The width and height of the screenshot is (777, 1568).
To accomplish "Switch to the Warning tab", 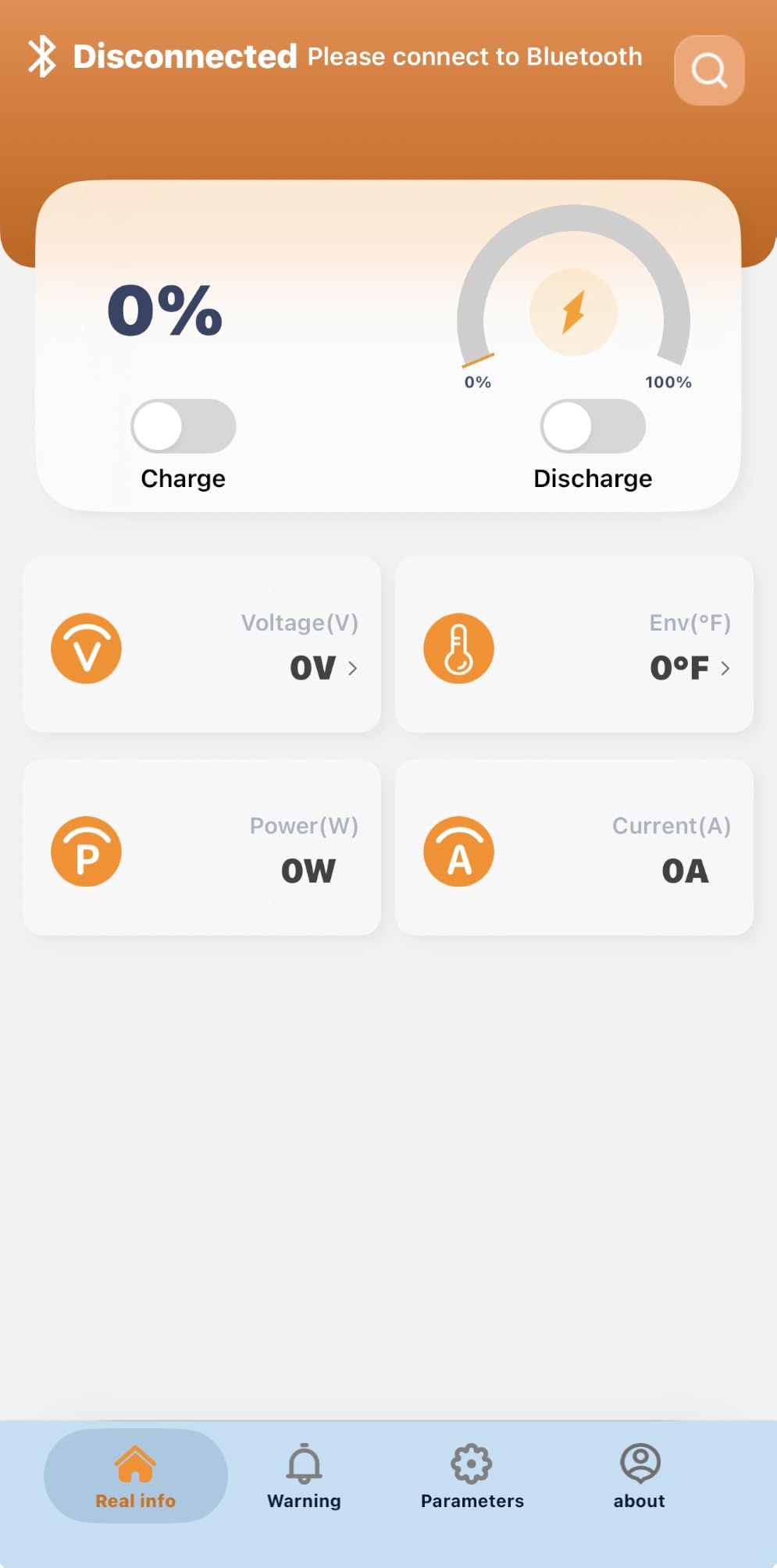I will coord(304,1476).
